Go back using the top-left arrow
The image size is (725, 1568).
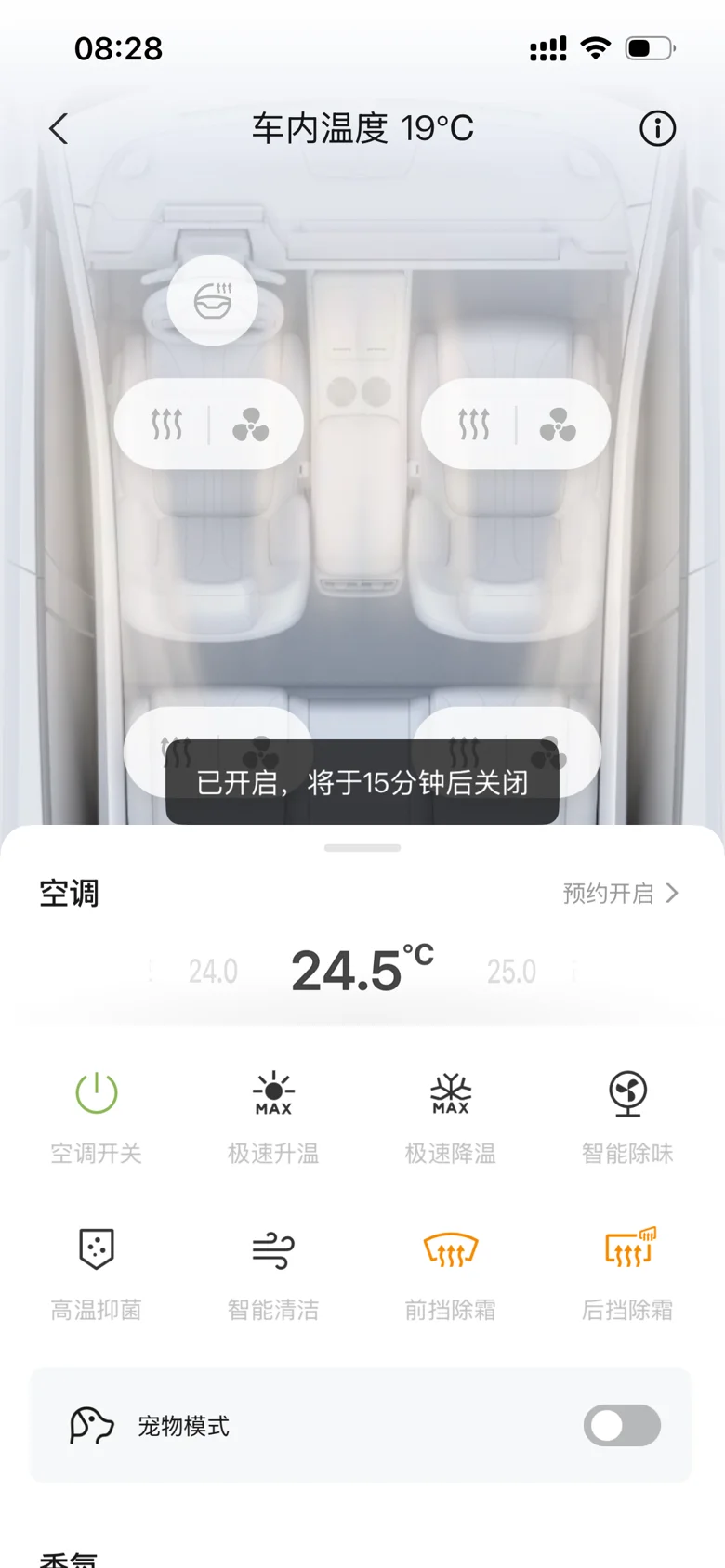59,129
